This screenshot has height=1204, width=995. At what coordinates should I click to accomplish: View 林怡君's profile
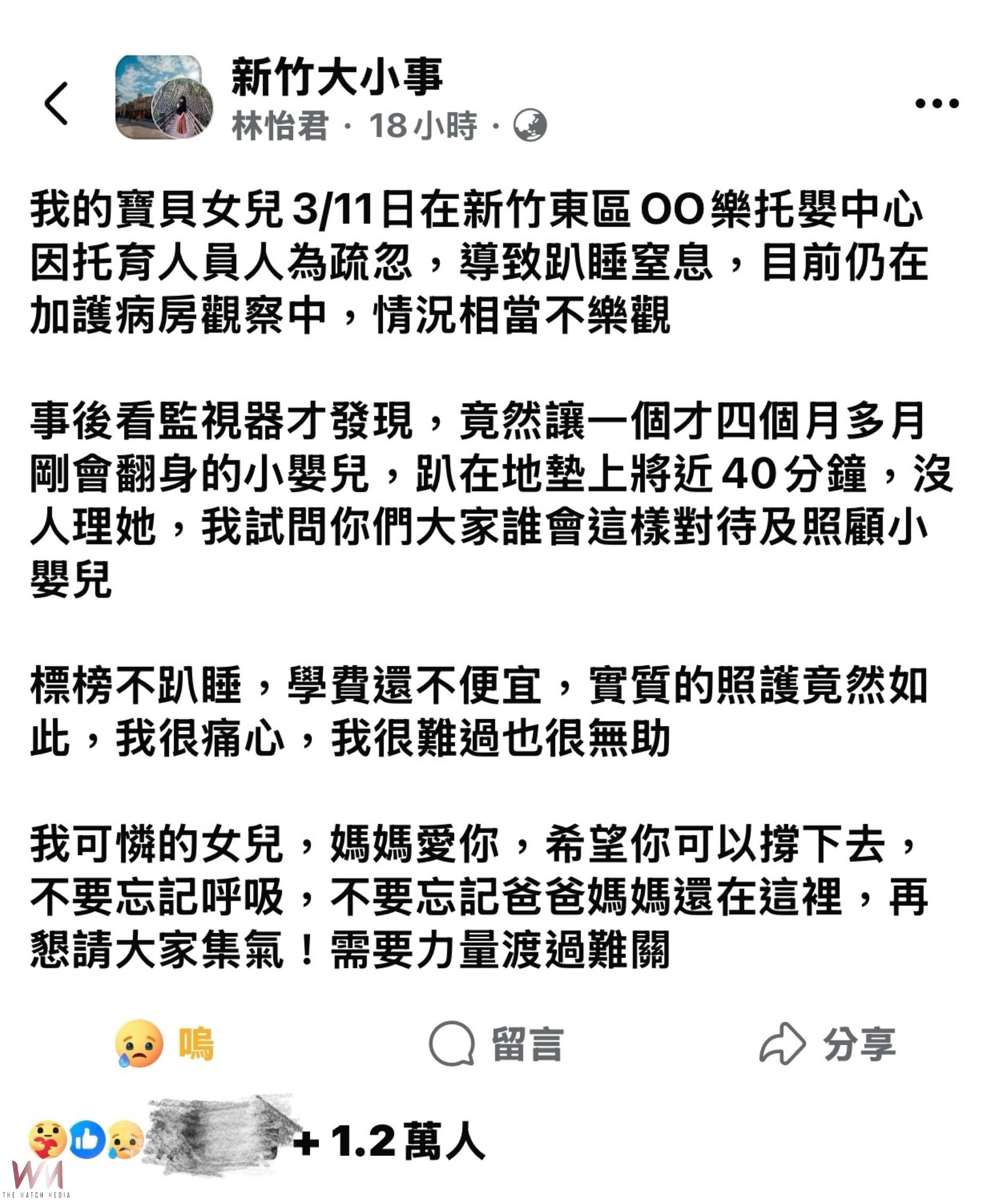coord(279,126)
